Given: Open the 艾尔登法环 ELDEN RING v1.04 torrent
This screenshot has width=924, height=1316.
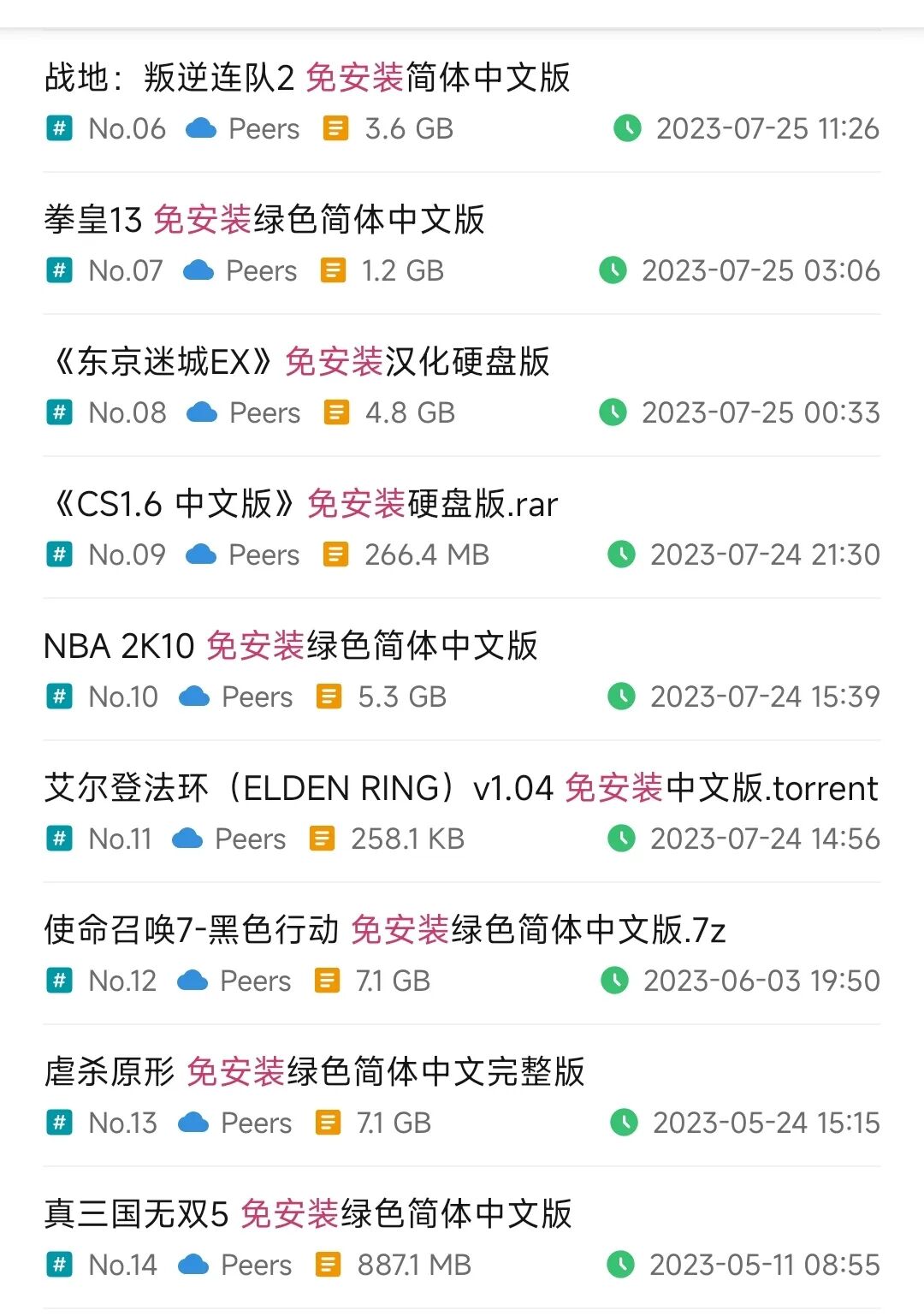Looking at the screenshot, I should click(461, 788).
